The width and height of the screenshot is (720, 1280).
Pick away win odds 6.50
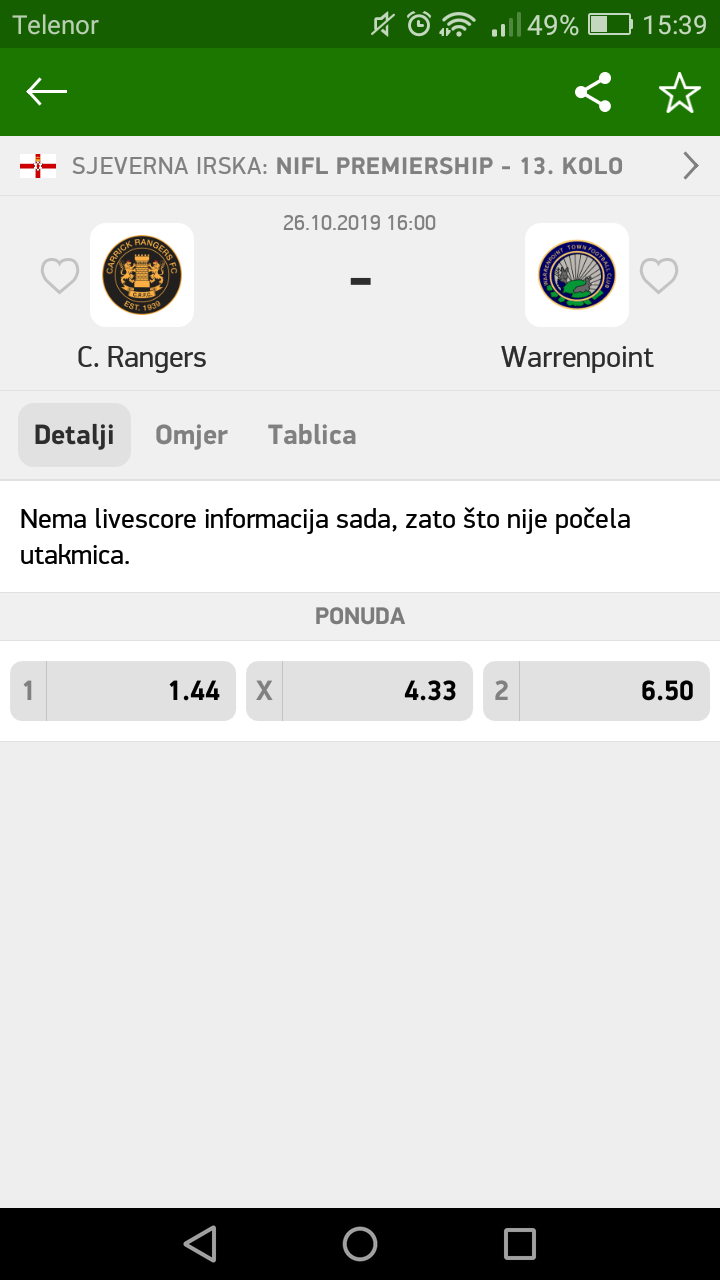click(x=597, y=691)
